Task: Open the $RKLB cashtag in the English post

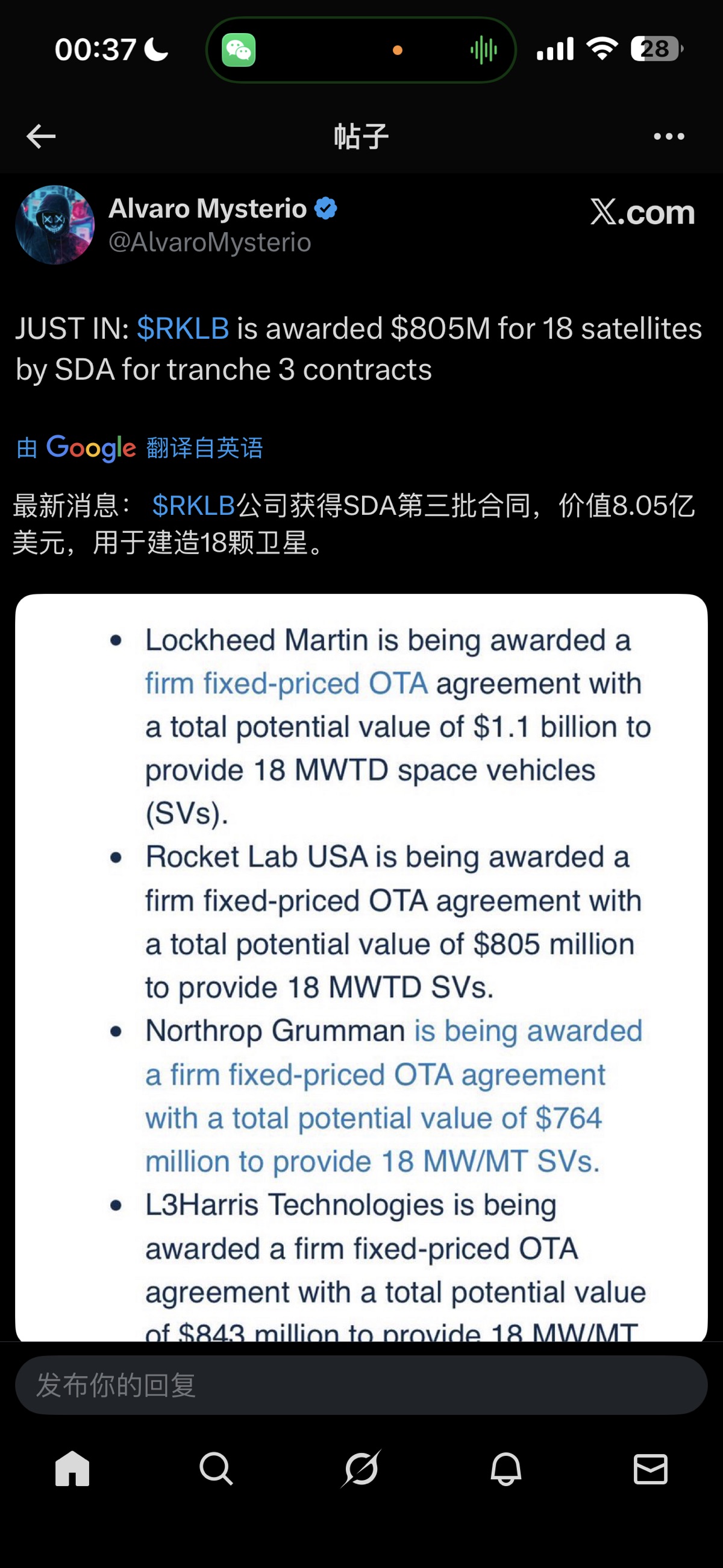Action: pos(183,329)
